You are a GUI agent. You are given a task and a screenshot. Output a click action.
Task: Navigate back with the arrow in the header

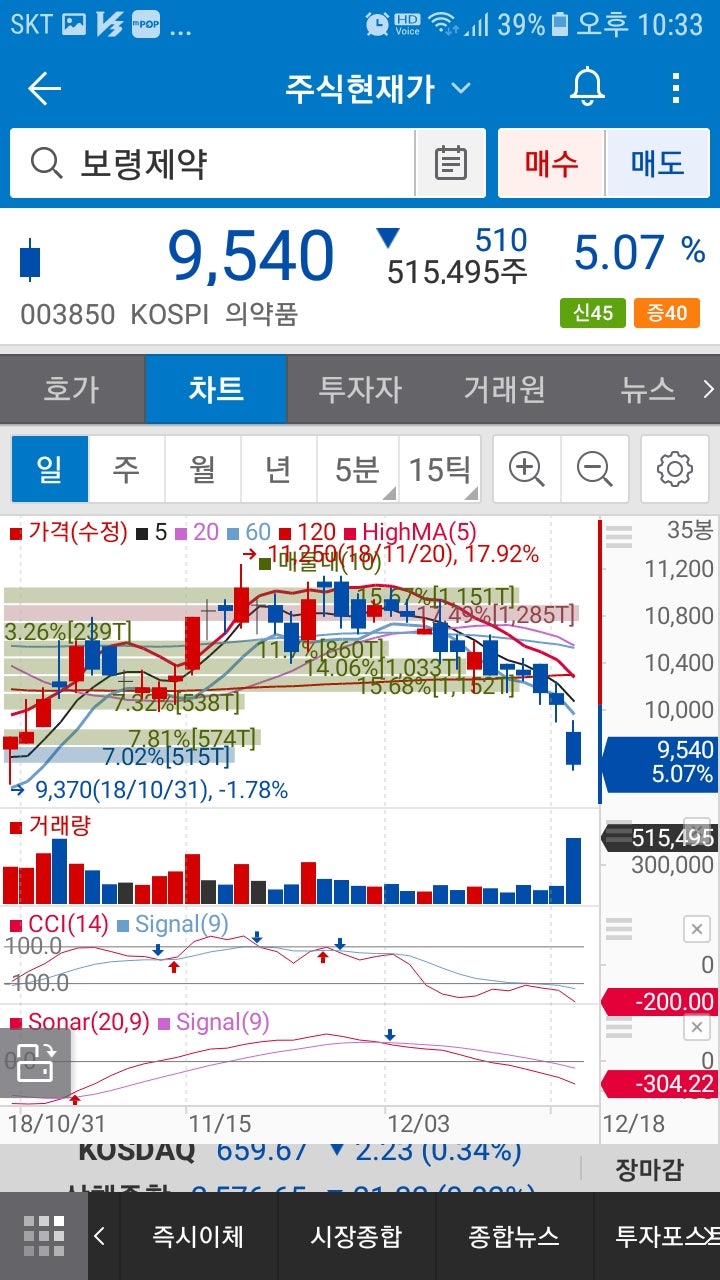pos(43,88)
